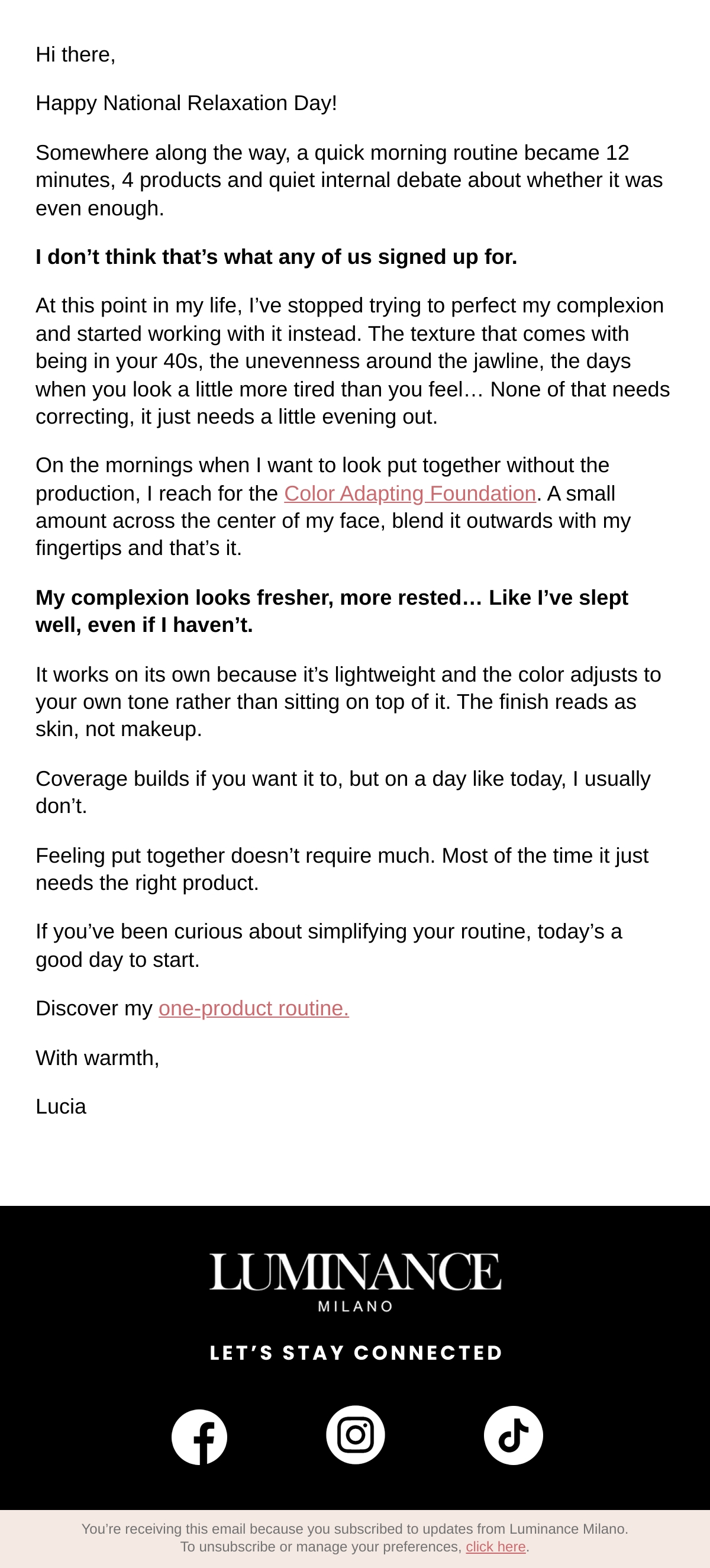
Task: Visit the Instagram profile icon
Action: [x=356, y=1435]
